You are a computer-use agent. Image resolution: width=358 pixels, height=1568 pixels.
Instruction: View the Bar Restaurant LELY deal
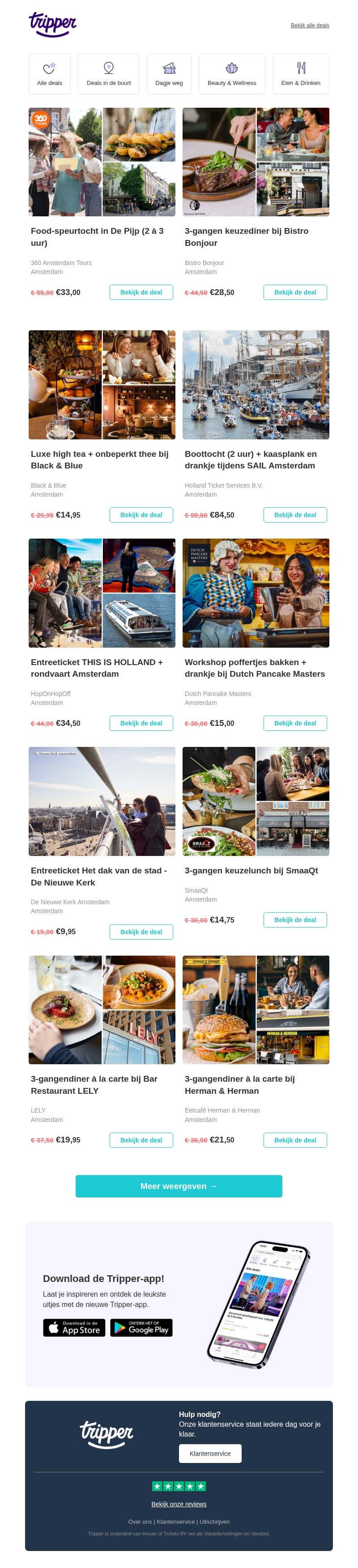(141, 1140)
